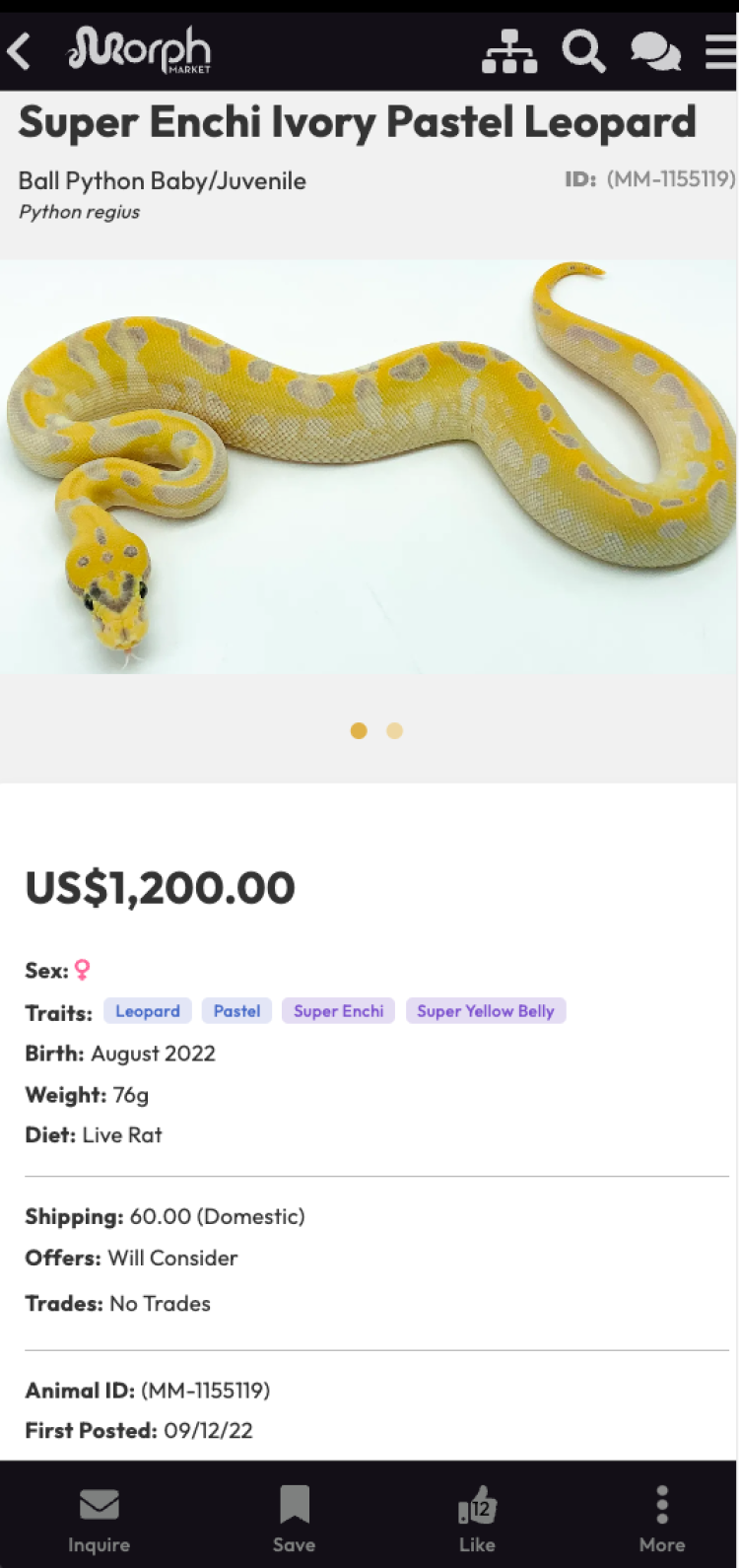Viewport: 739px width, 1568px height.
Task: Open the messages chat icon
Action: click(x=655, y=51)
